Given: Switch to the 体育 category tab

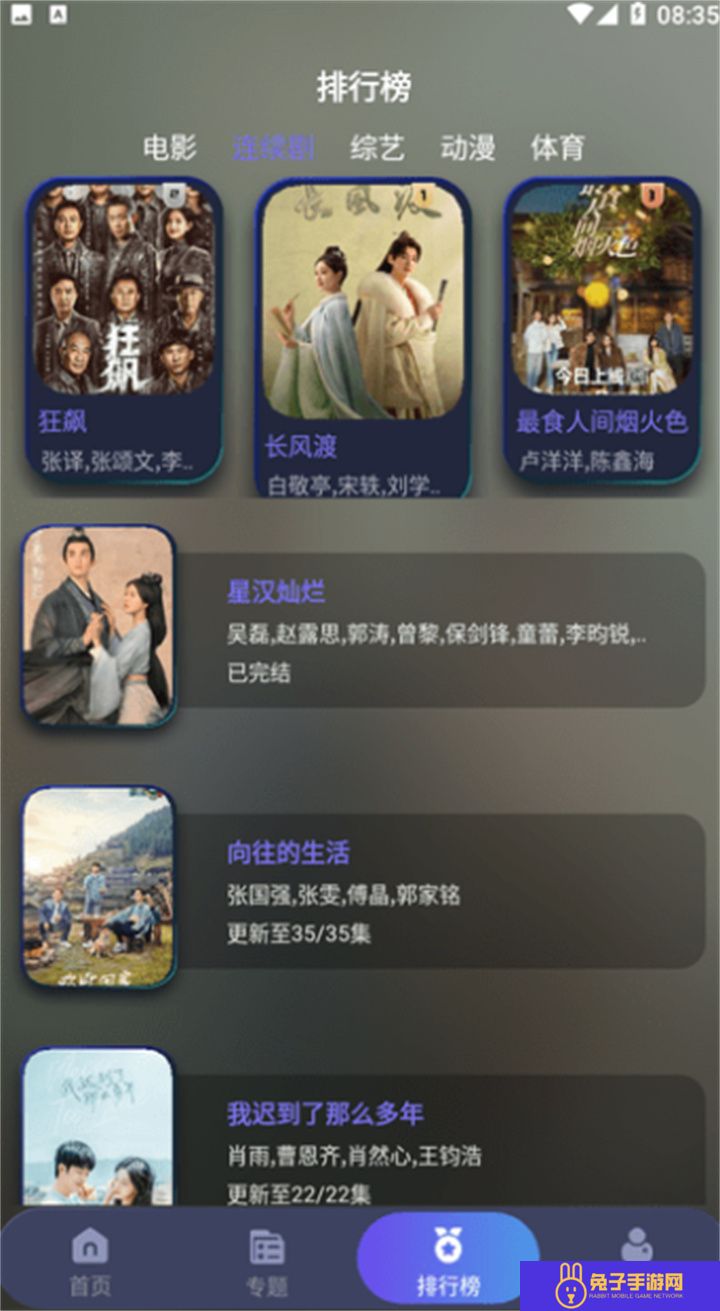Looking at the screenshot, I should tap(557, 148).
